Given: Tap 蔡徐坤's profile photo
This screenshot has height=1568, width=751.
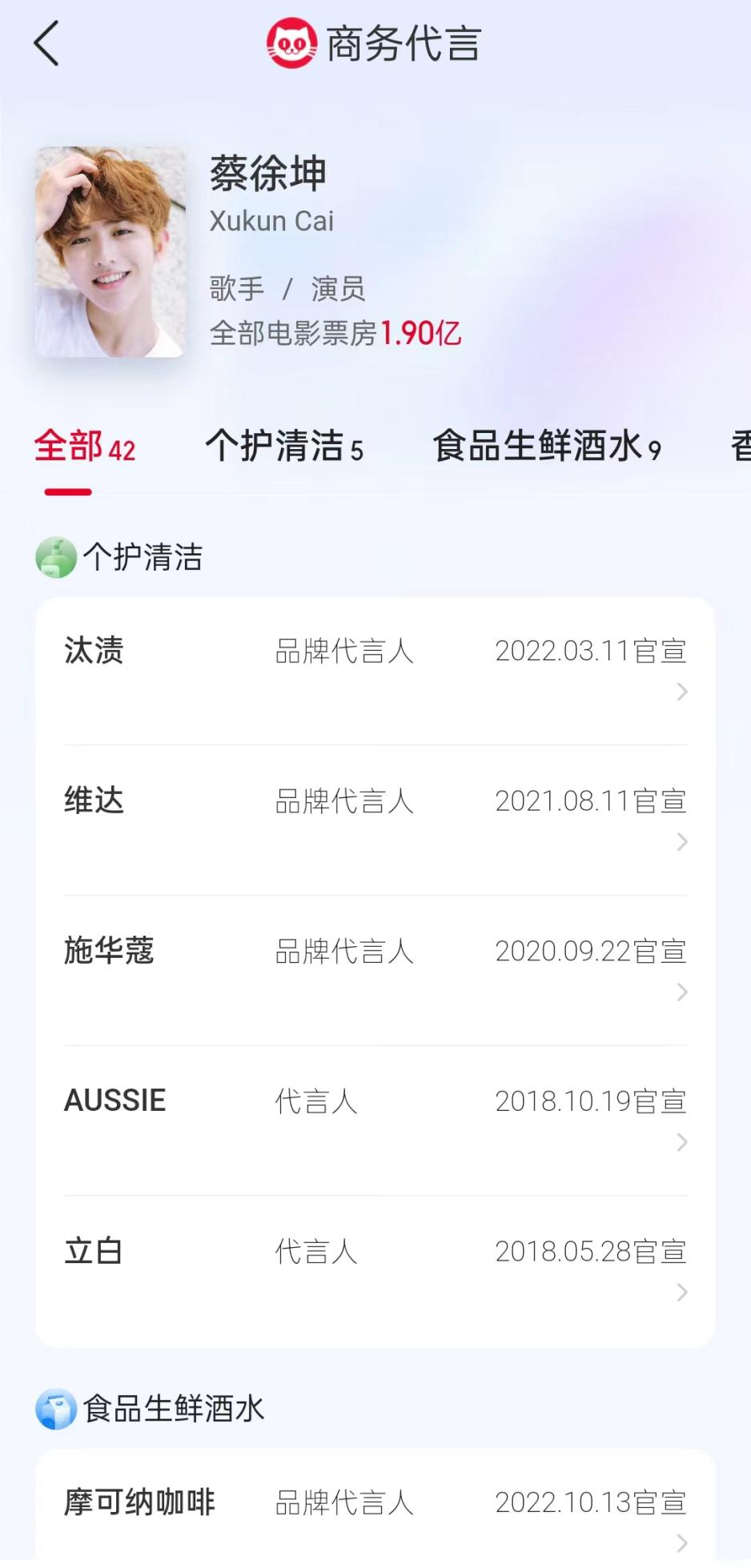Looking at the screenshot, I should 110,251.
